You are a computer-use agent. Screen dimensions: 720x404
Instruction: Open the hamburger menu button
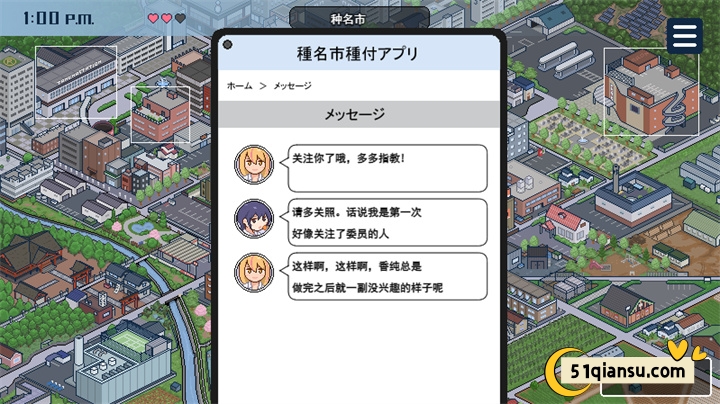coord(685,35)
